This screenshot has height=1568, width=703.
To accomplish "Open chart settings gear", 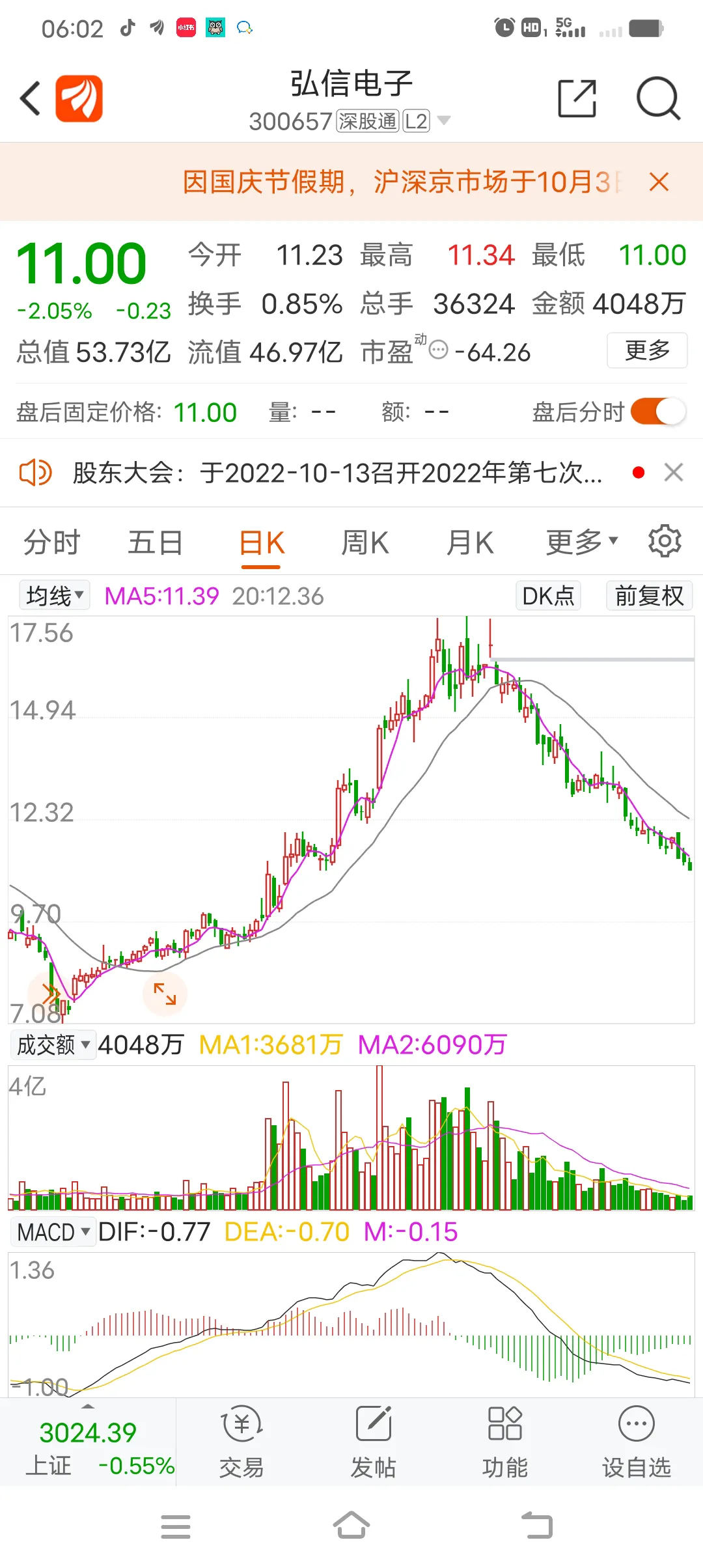I will pyautogui.click(x=665, y=541).
